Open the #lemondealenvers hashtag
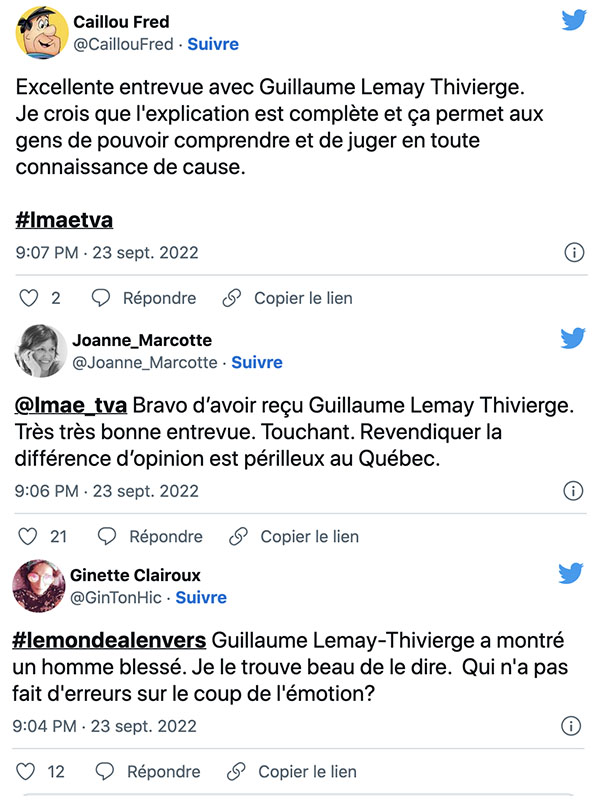This screenshot has height=800, width=600. 109,640
